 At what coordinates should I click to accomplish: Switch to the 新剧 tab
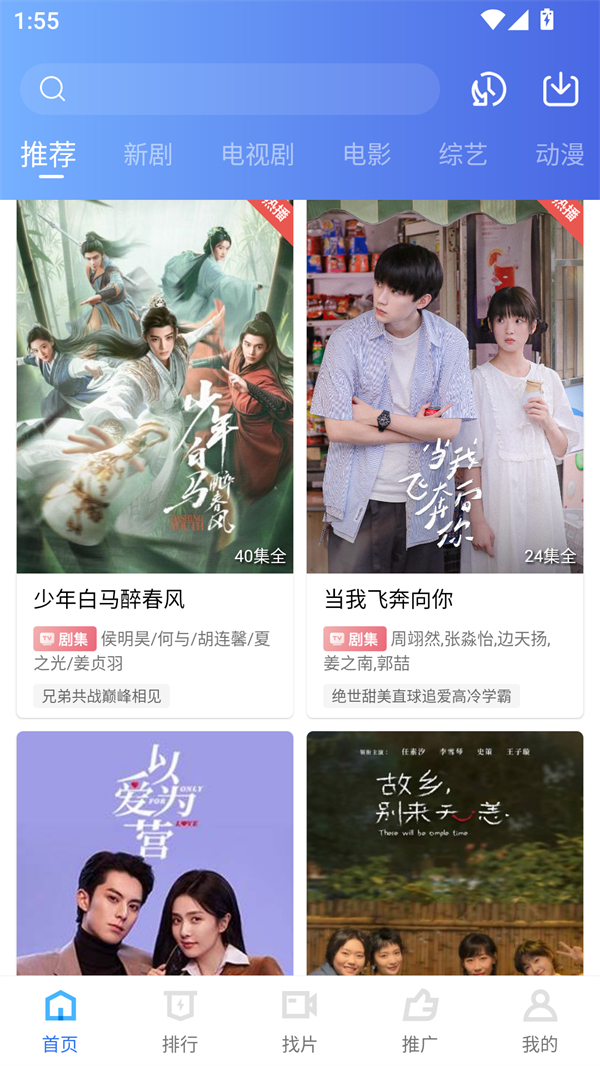click(x=148, y=154)
